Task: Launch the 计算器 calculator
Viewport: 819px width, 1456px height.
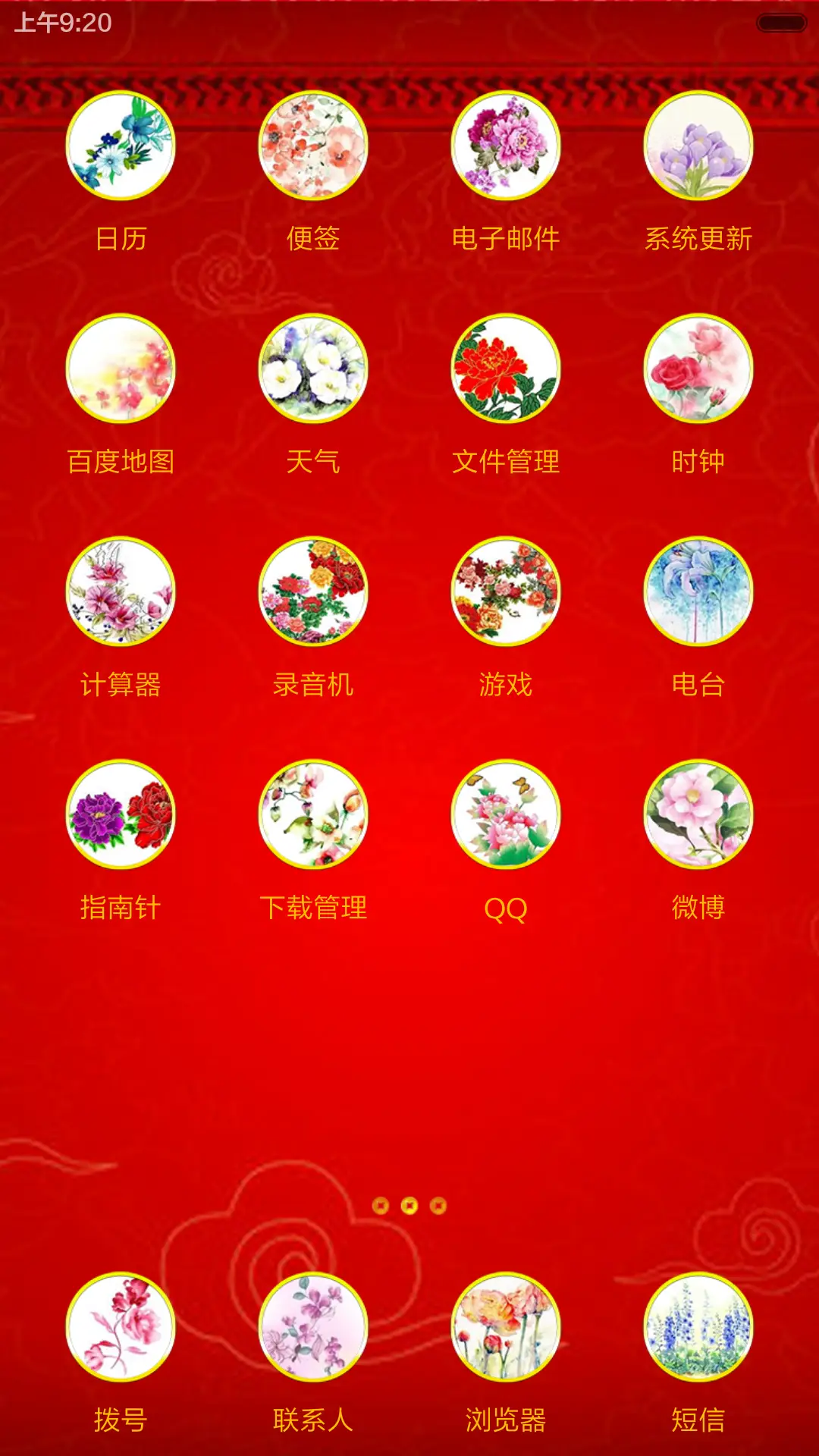Action: [x=120, y=595]
